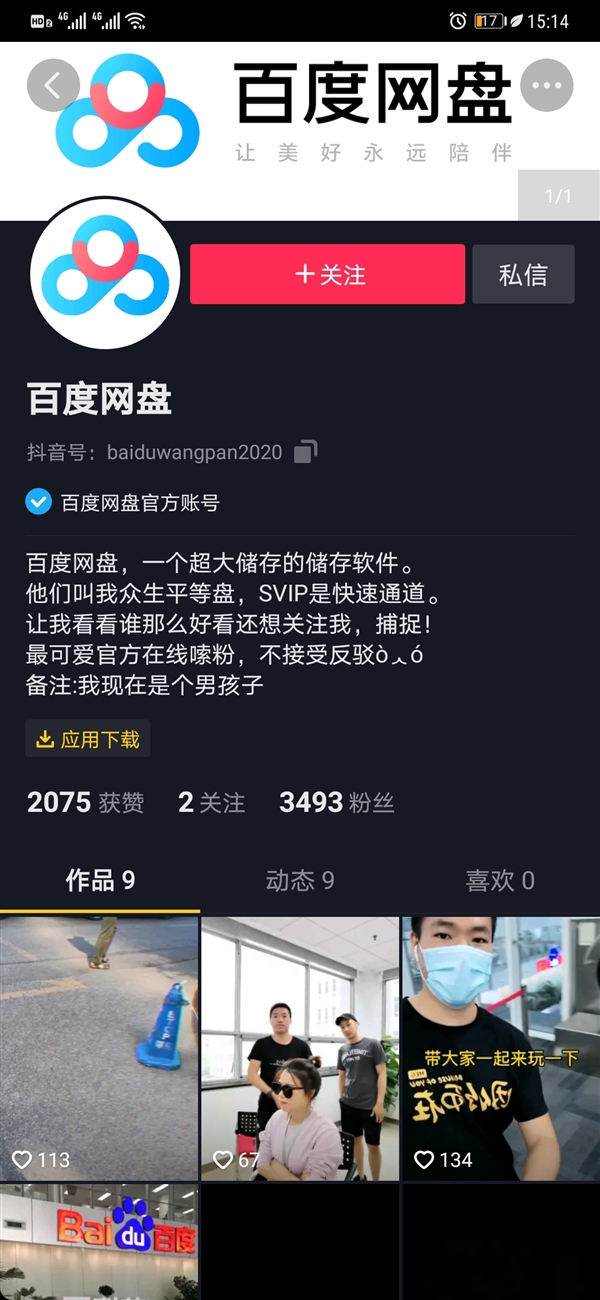Open the video with 67 likes
600x1300 pixels.
[300, 1048]
